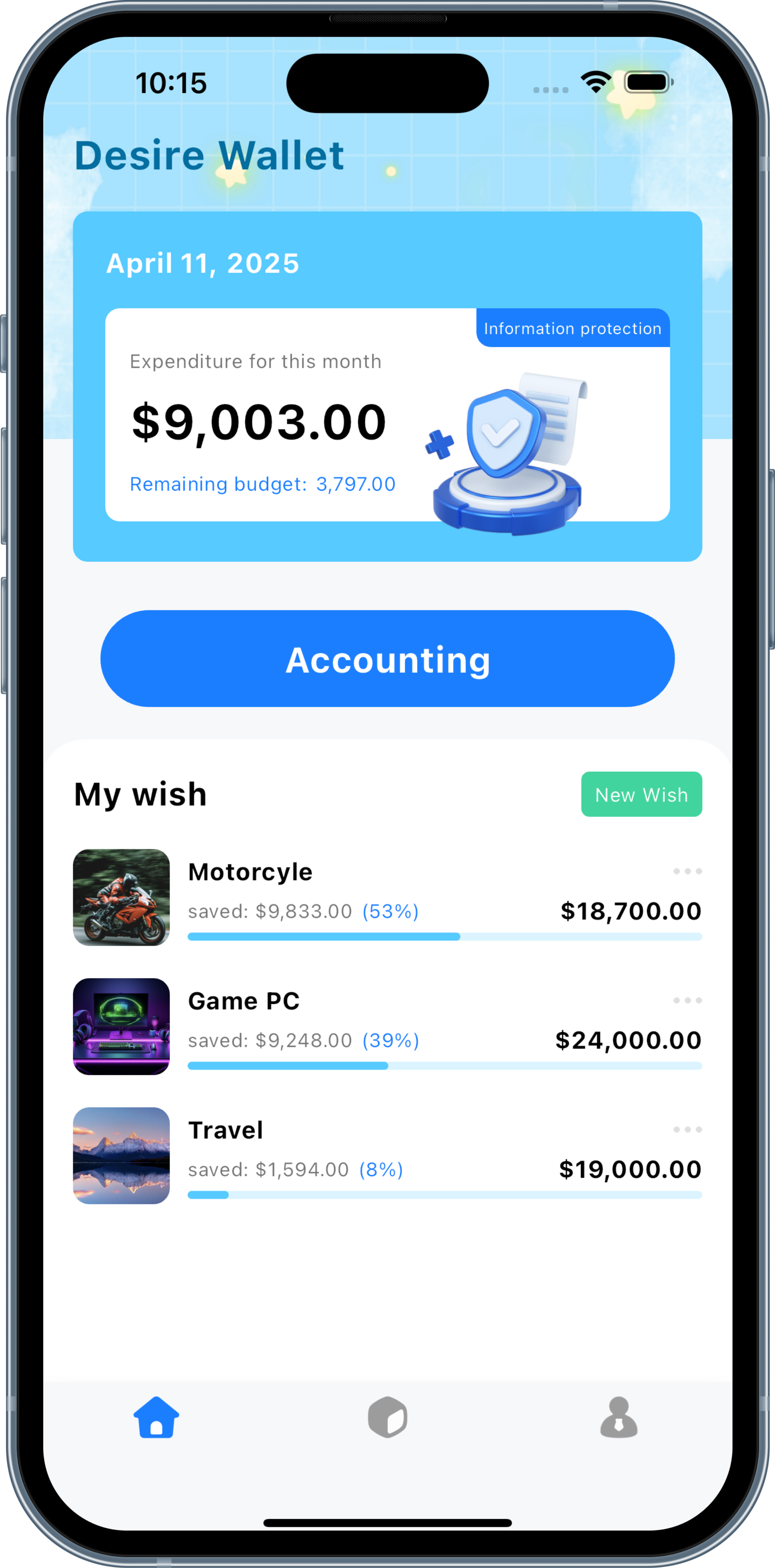Open more options for Game PC wish

[687, 1000]
